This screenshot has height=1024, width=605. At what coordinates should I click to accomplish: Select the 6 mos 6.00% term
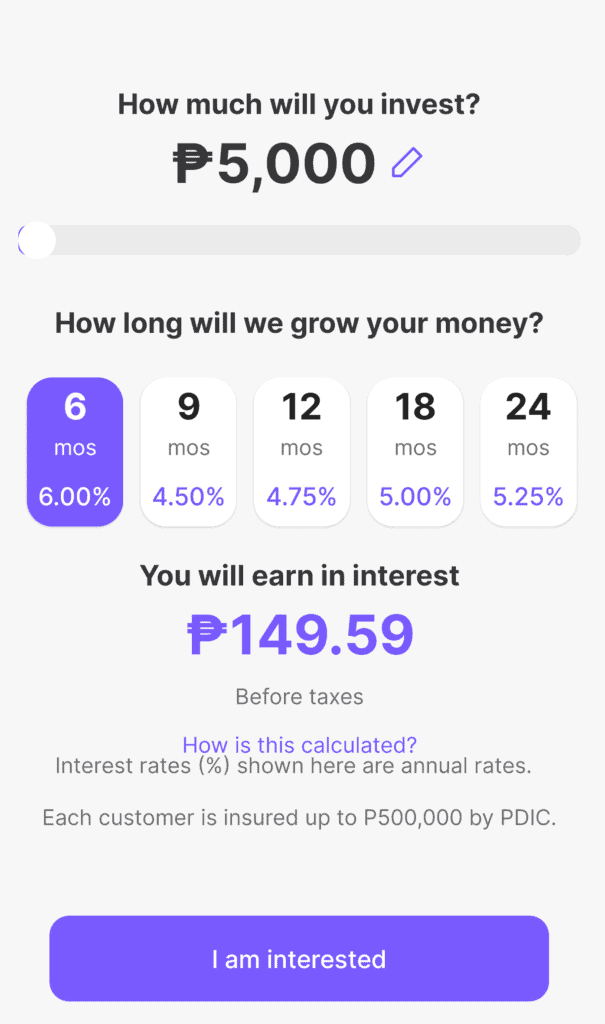click(x=75, y=451)
